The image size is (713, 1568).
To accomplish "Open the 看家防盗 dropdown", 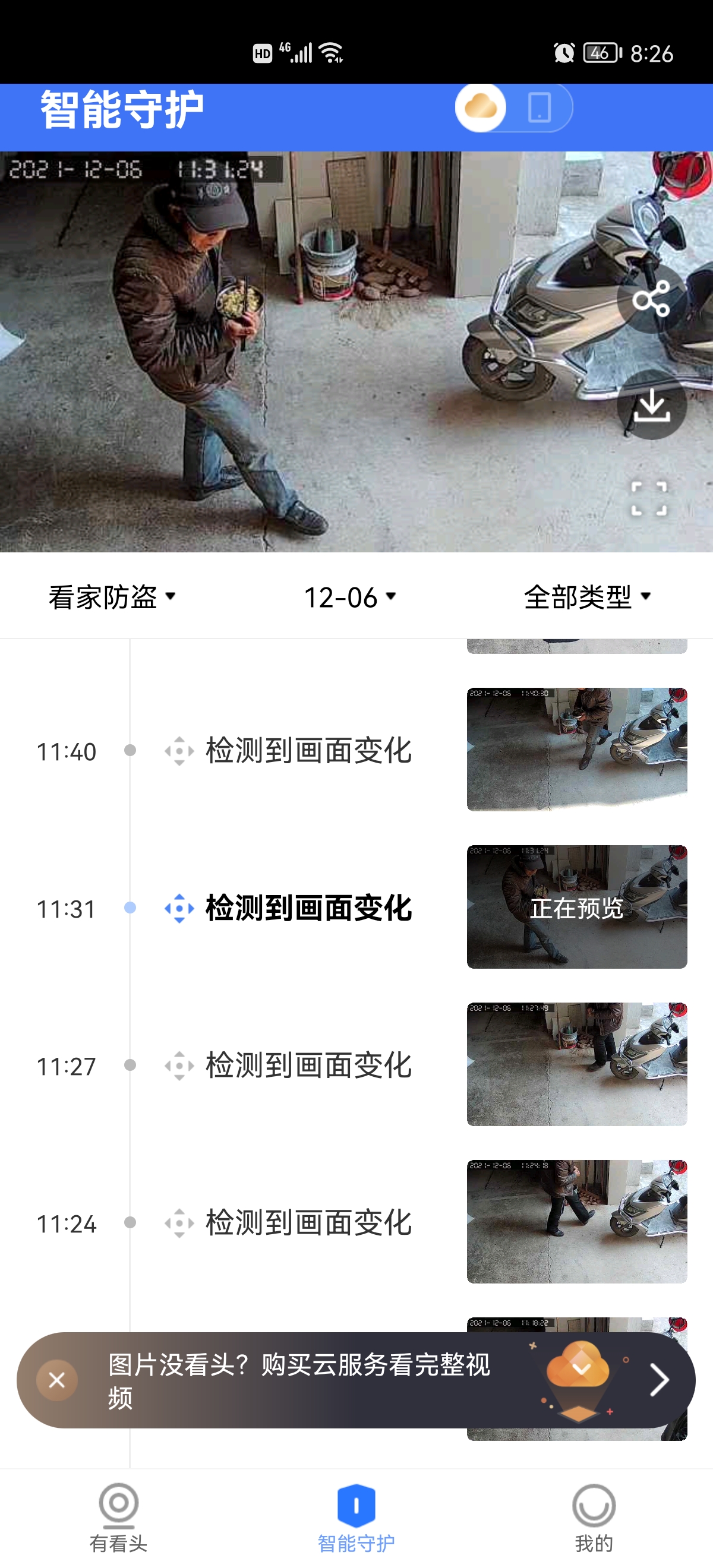I will (112, 596).
